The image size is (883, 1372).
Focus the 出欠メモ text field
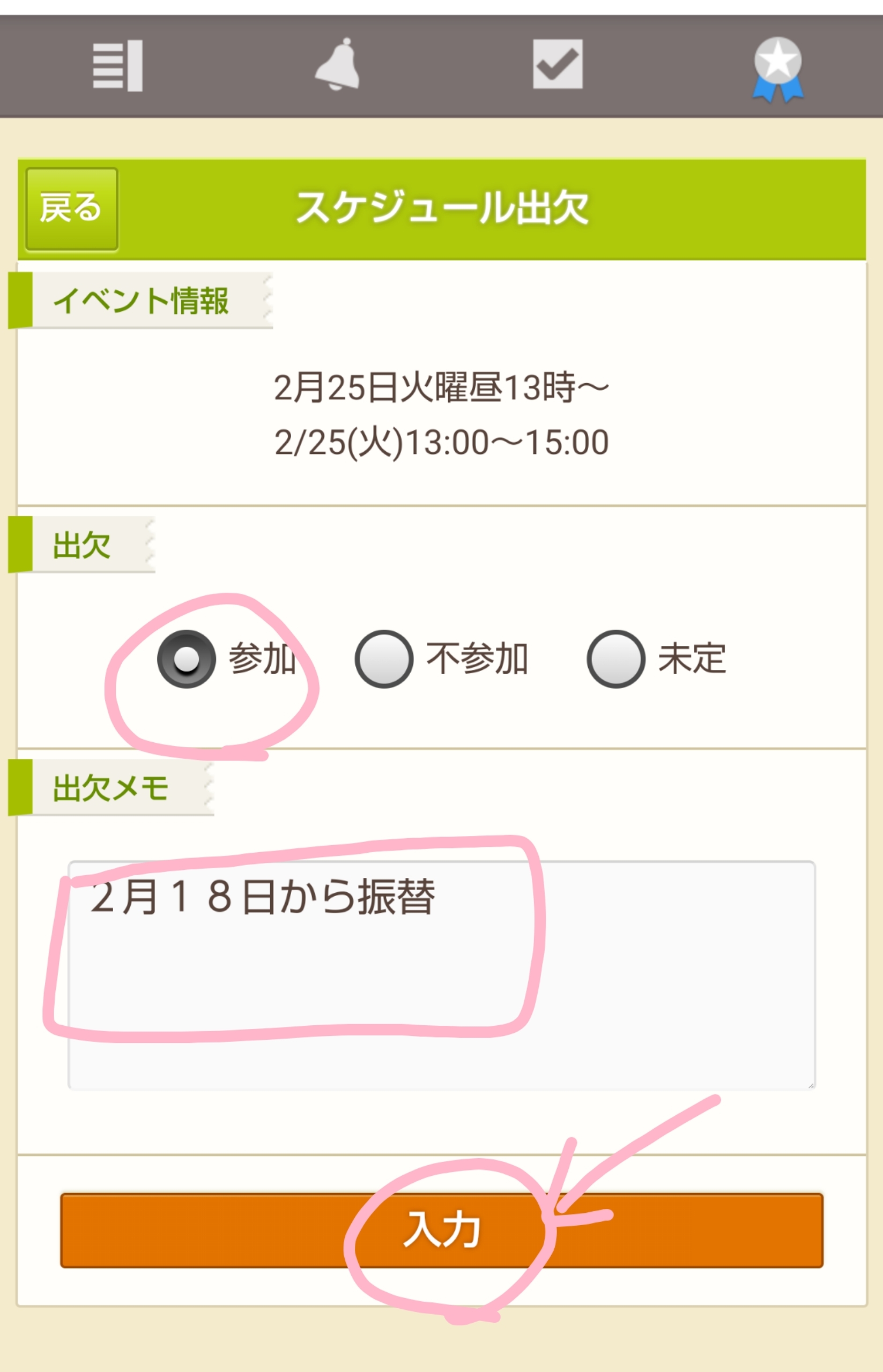[x=442, y=974]
